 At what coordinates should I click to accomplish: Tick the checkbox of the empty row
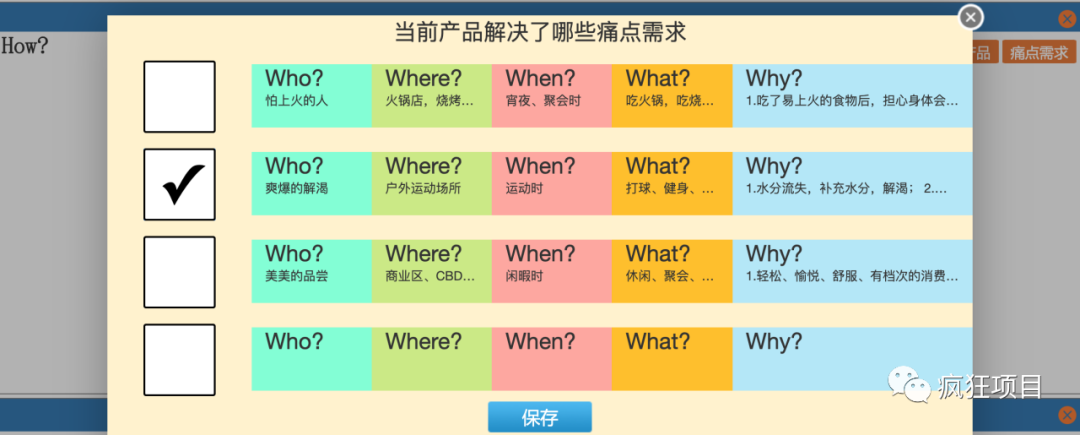tap(179, 359)
